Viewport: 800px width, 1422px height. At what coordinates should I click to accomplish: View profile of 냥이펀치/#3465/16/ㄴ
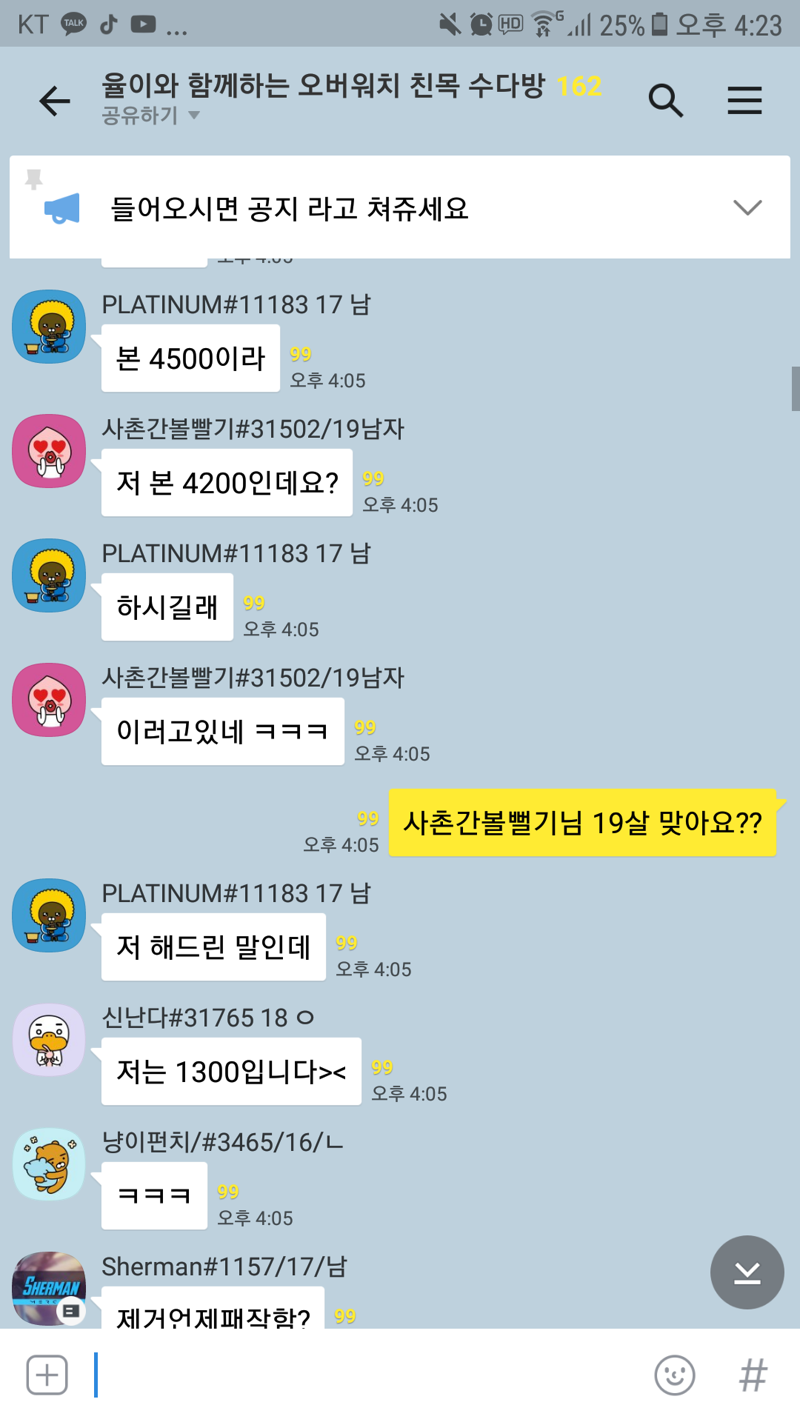pos(49,1164)
